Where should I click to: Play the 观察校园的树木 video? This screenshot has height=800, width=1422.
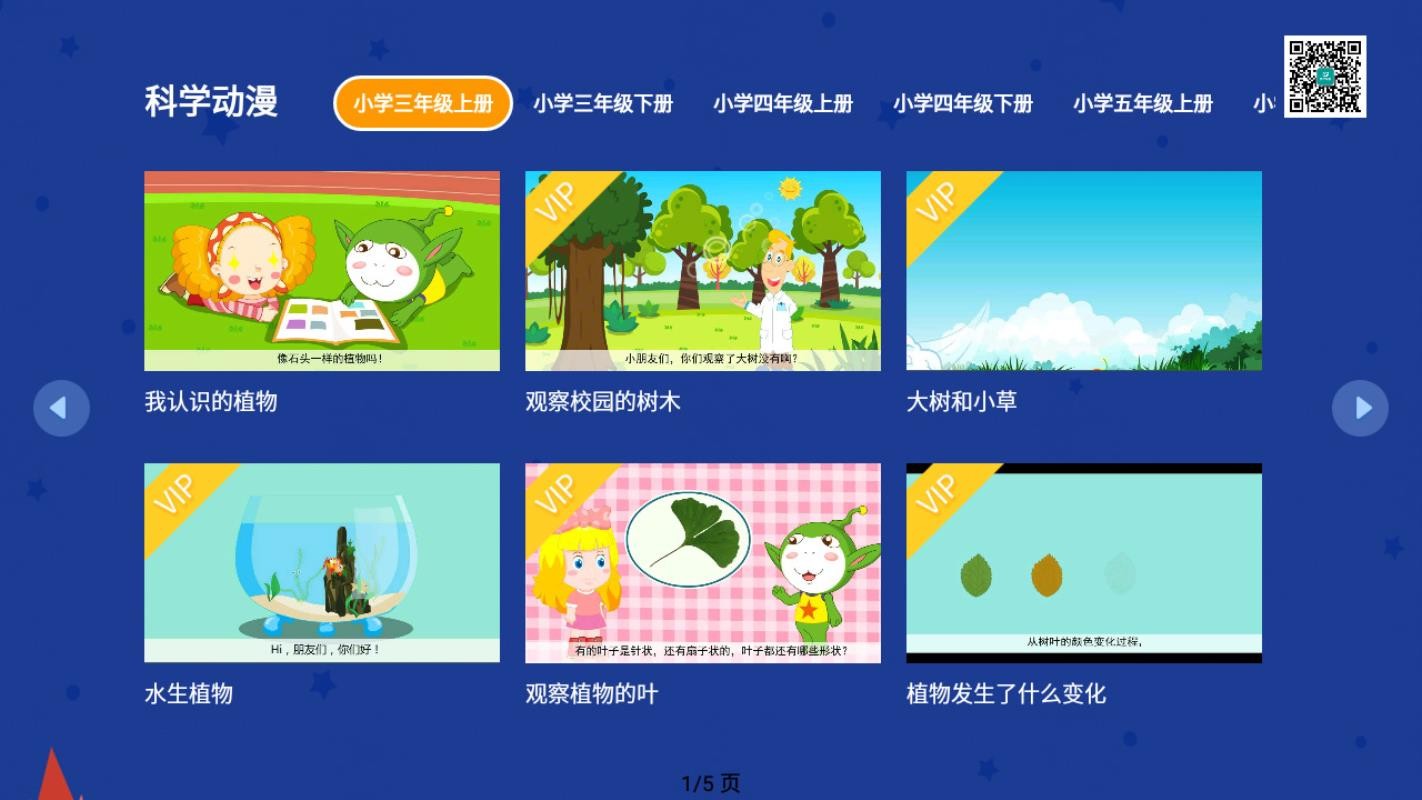(703, 271)
